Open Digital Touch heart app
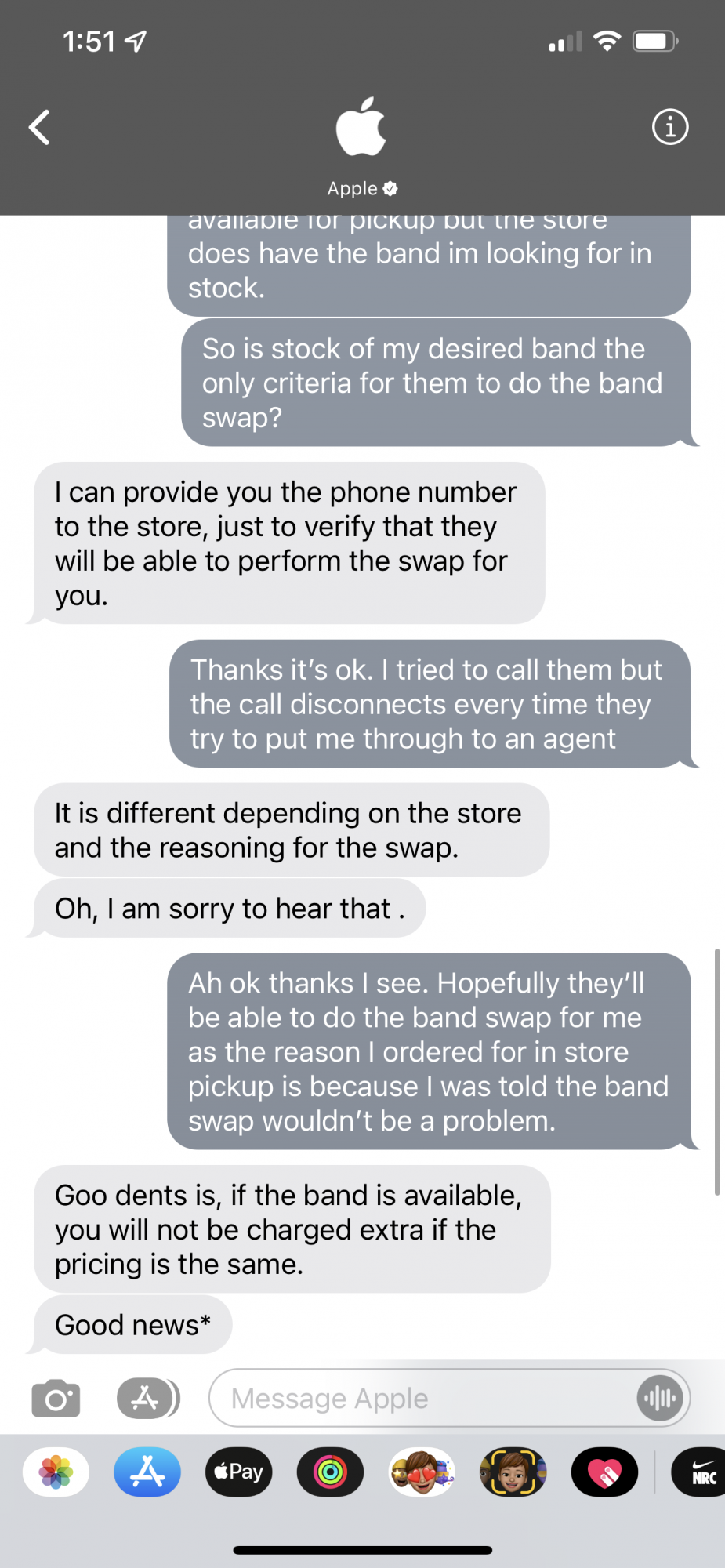This screenshot has height=1568, width=725. [604, 1472]
